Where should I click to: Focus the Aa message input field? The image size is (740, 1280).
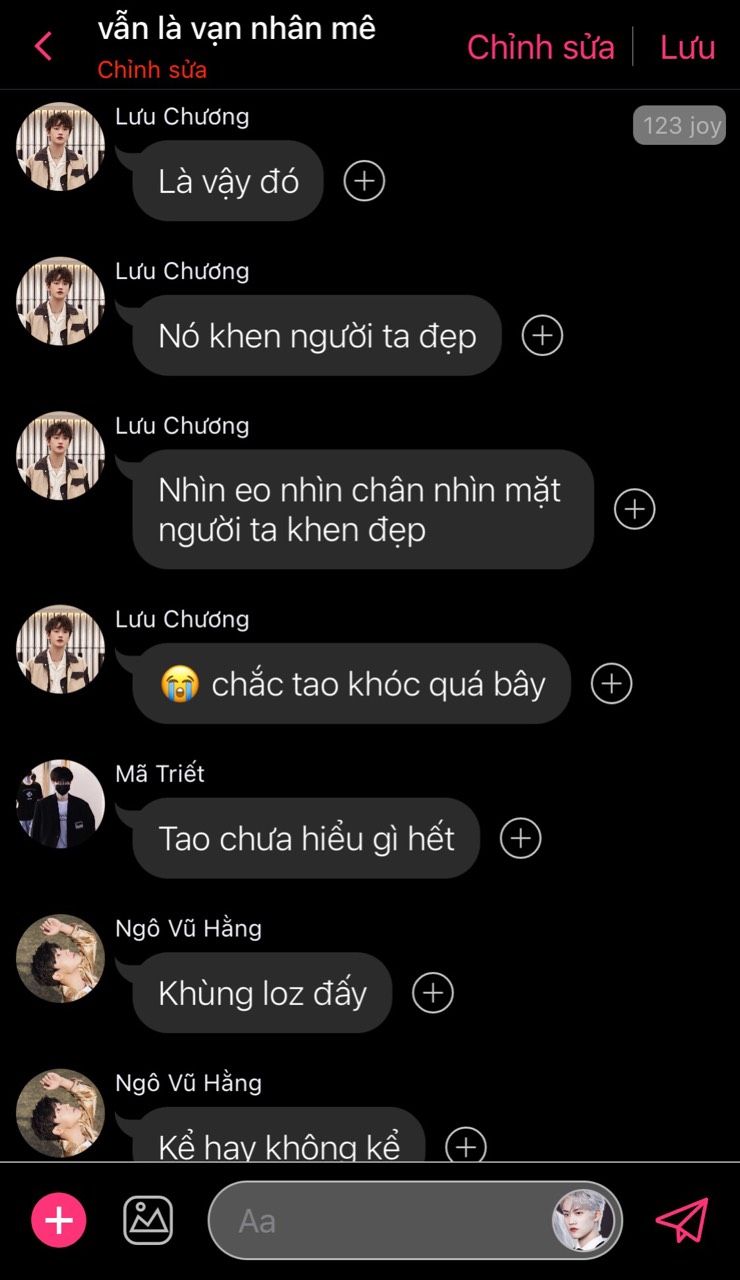pyautogui.click(x=380, y=1221)
